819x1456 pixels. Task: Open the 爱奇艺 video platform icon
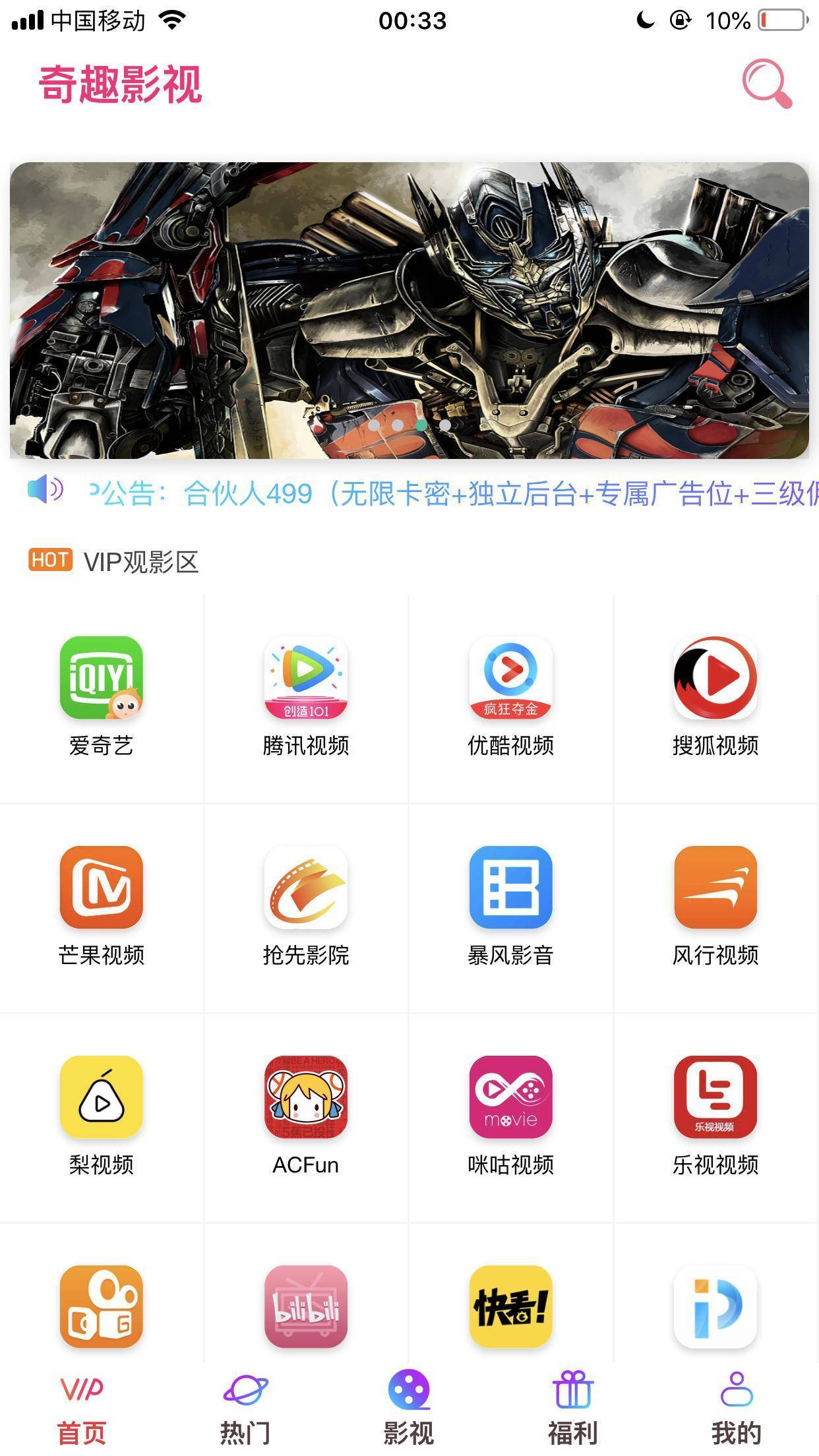100,679
